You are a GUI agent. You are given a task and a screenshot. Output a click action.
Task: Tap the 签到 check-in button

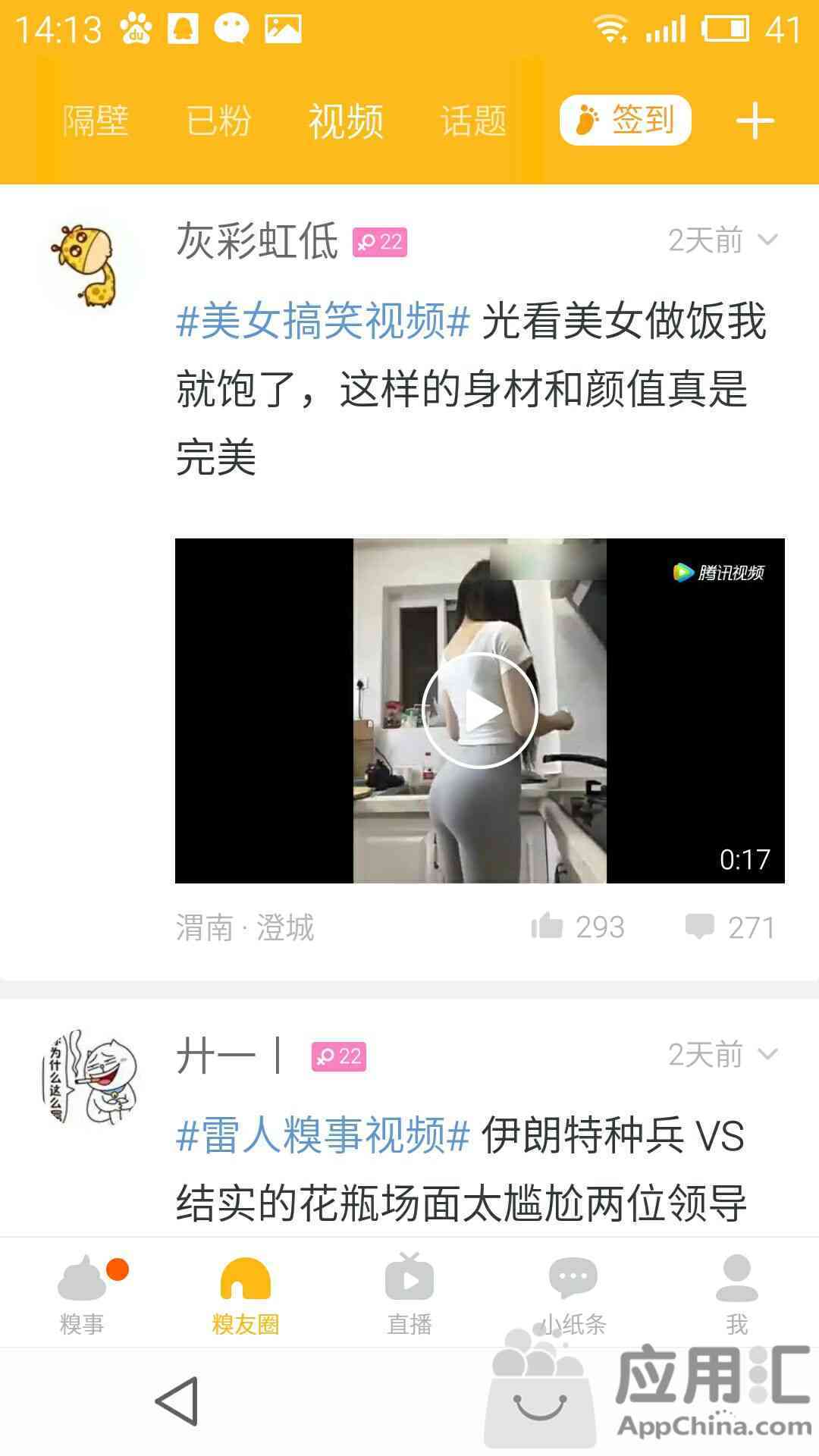pos(626,120)
